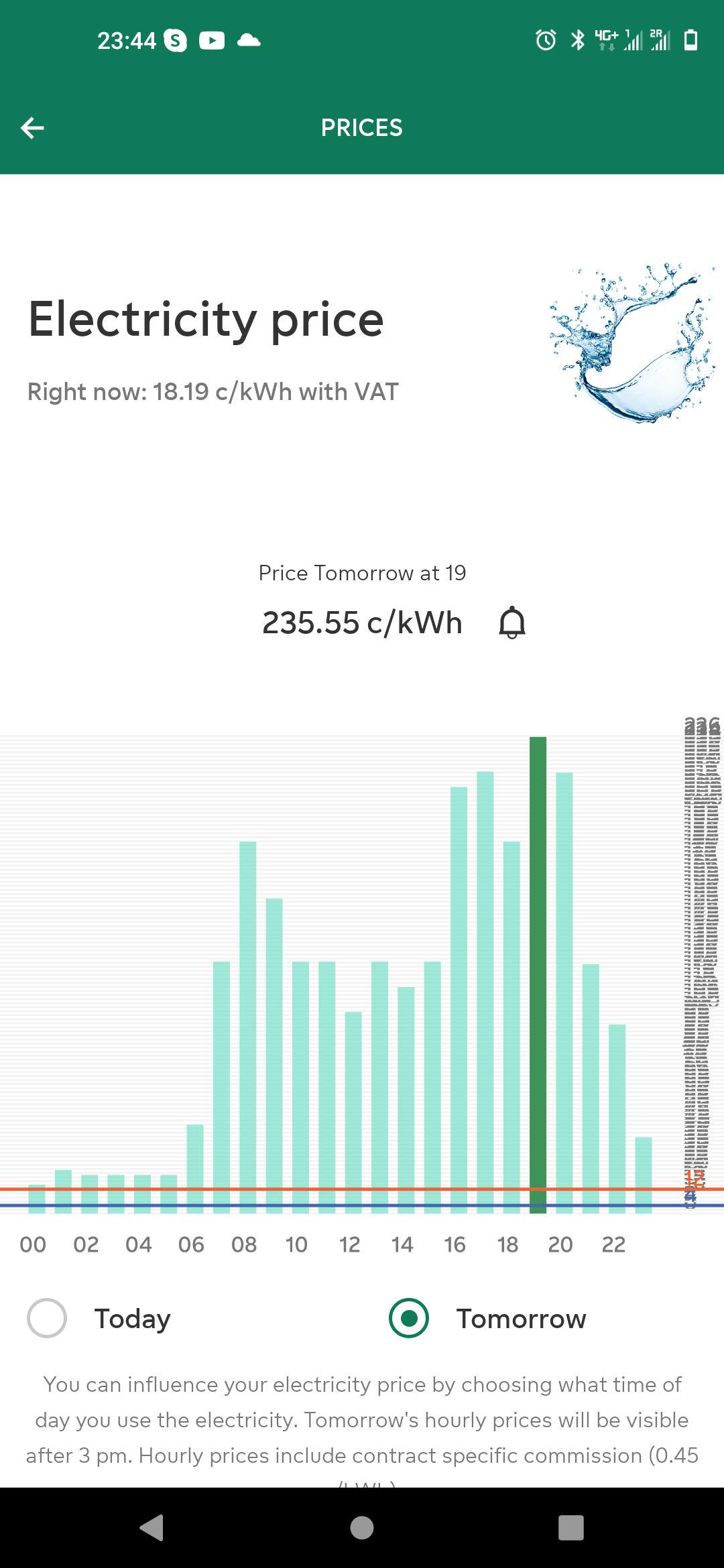Set a price alert with the bell icon

512,623
